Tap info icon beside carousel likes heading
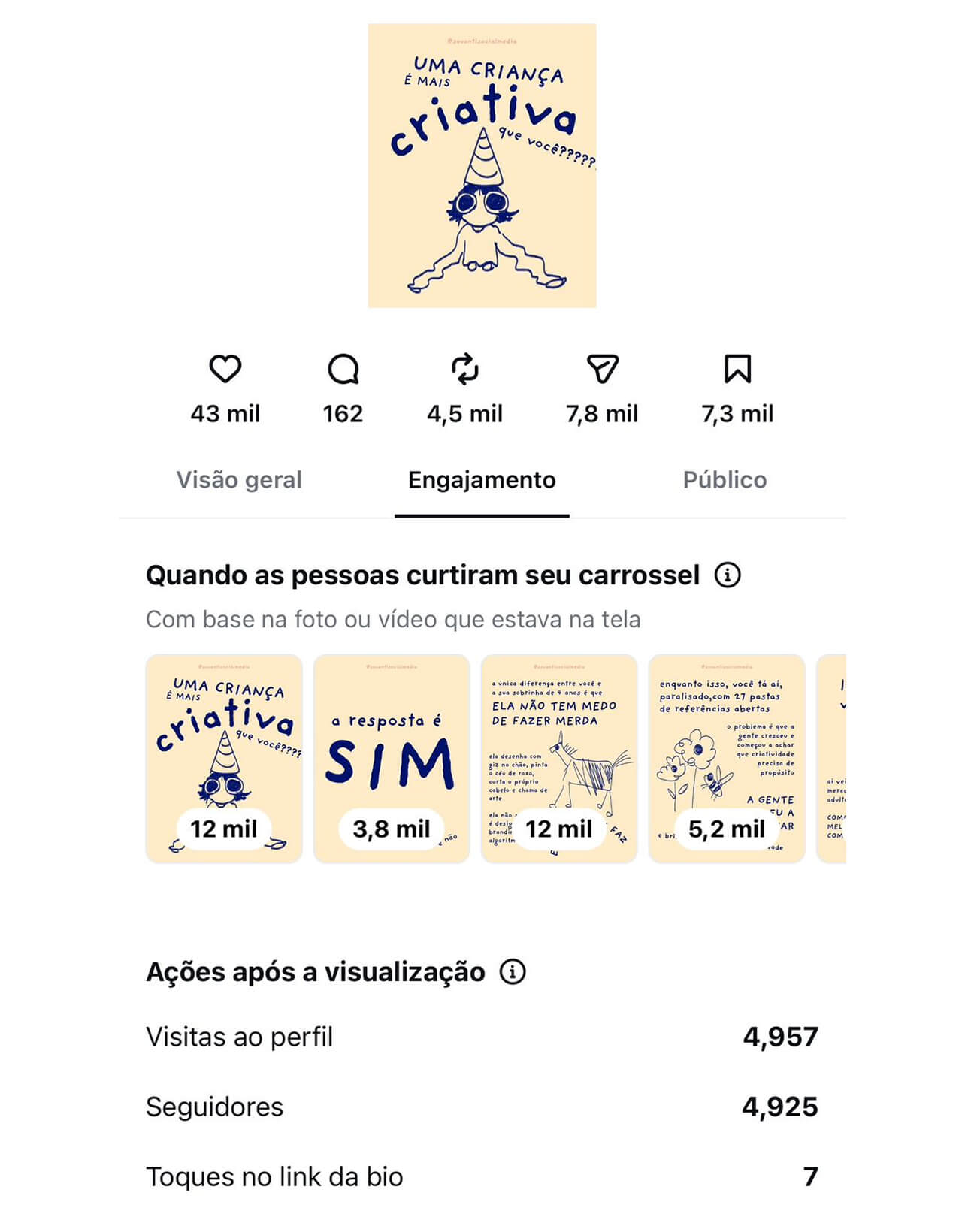 pyautogui.click(x=727, y=575)
